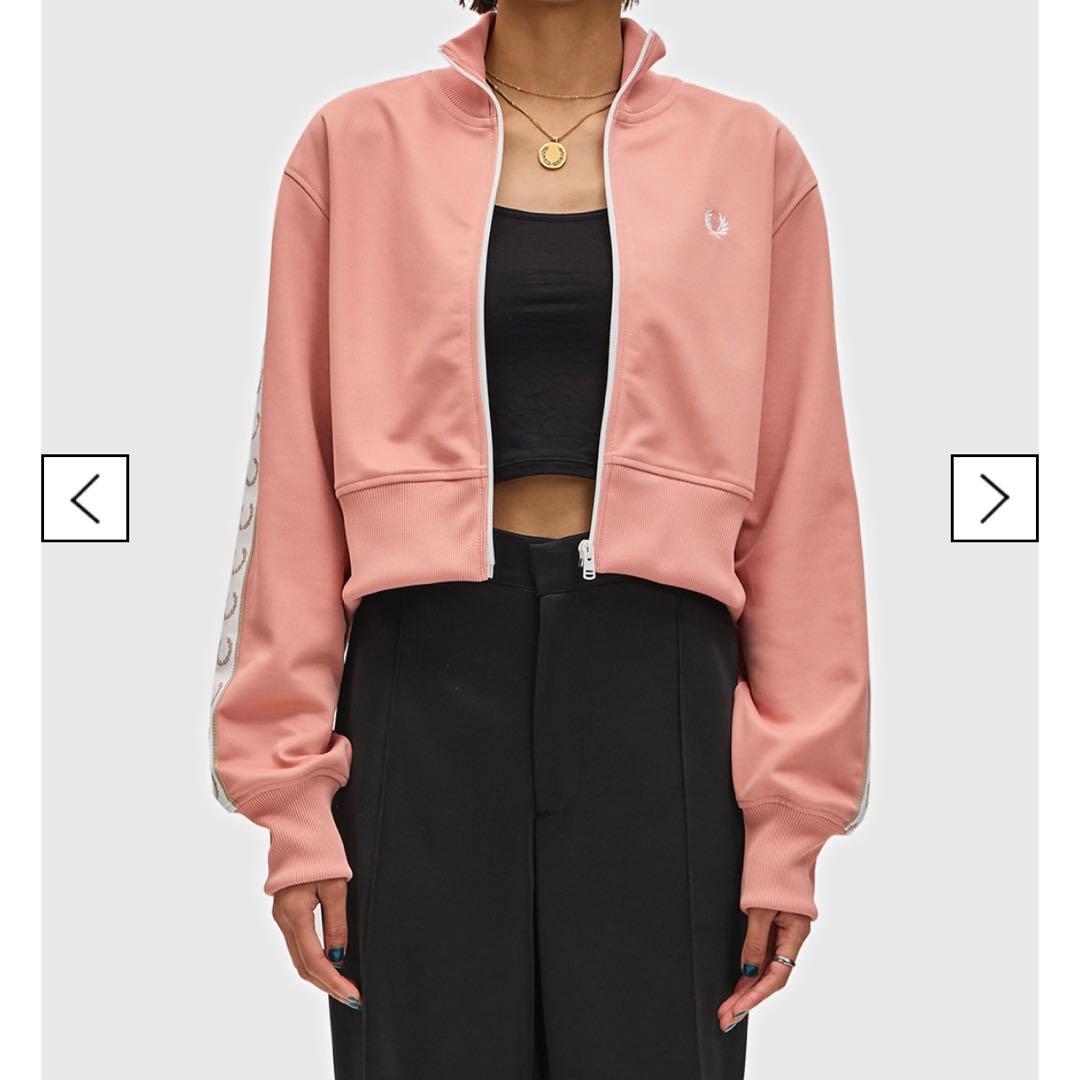This screenshot has height=1080, width=1080.
Task: Open the pink jacket product image
Action: click(540, 400)
